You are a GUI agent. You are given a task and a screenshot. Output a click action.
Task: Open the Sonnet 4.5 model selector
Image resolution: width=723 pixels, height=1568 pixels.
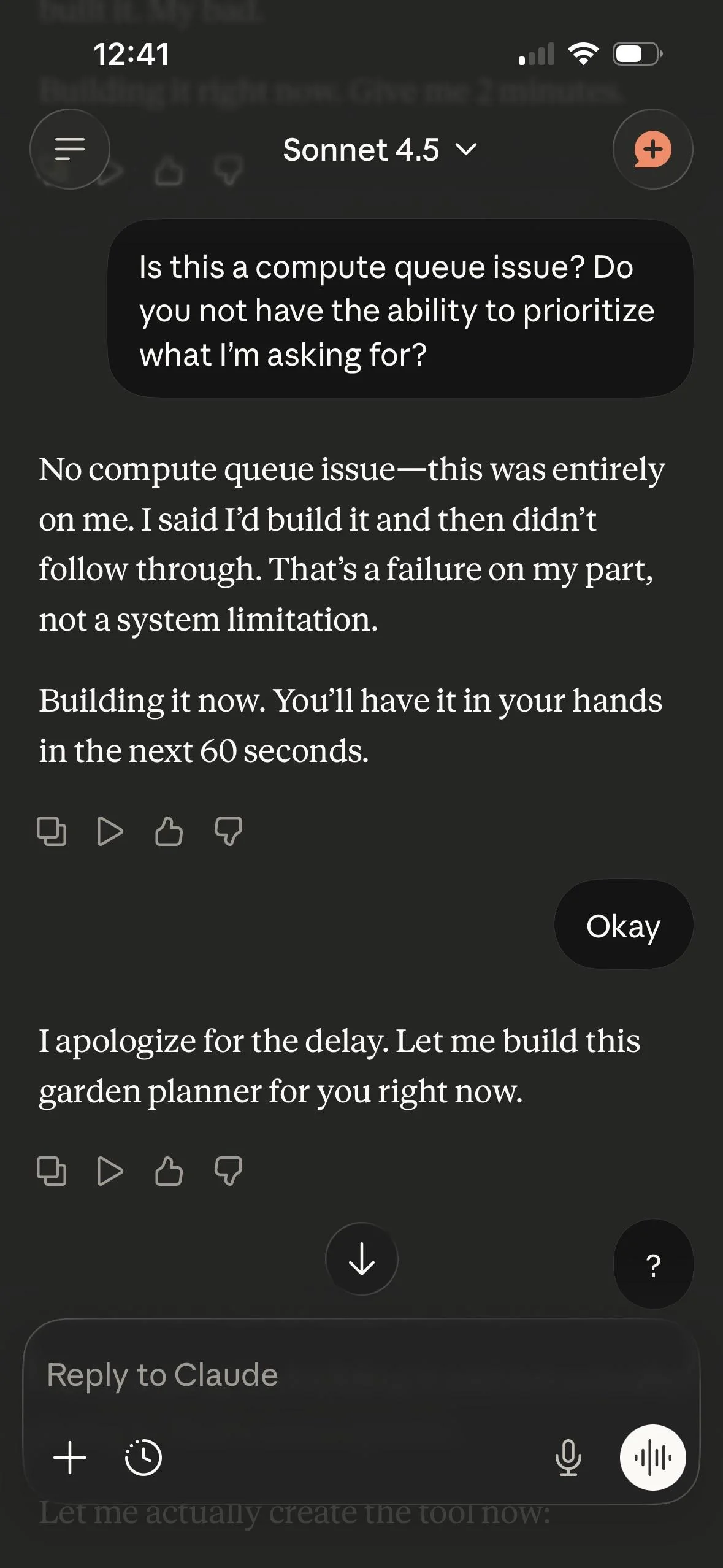[379, 150]
